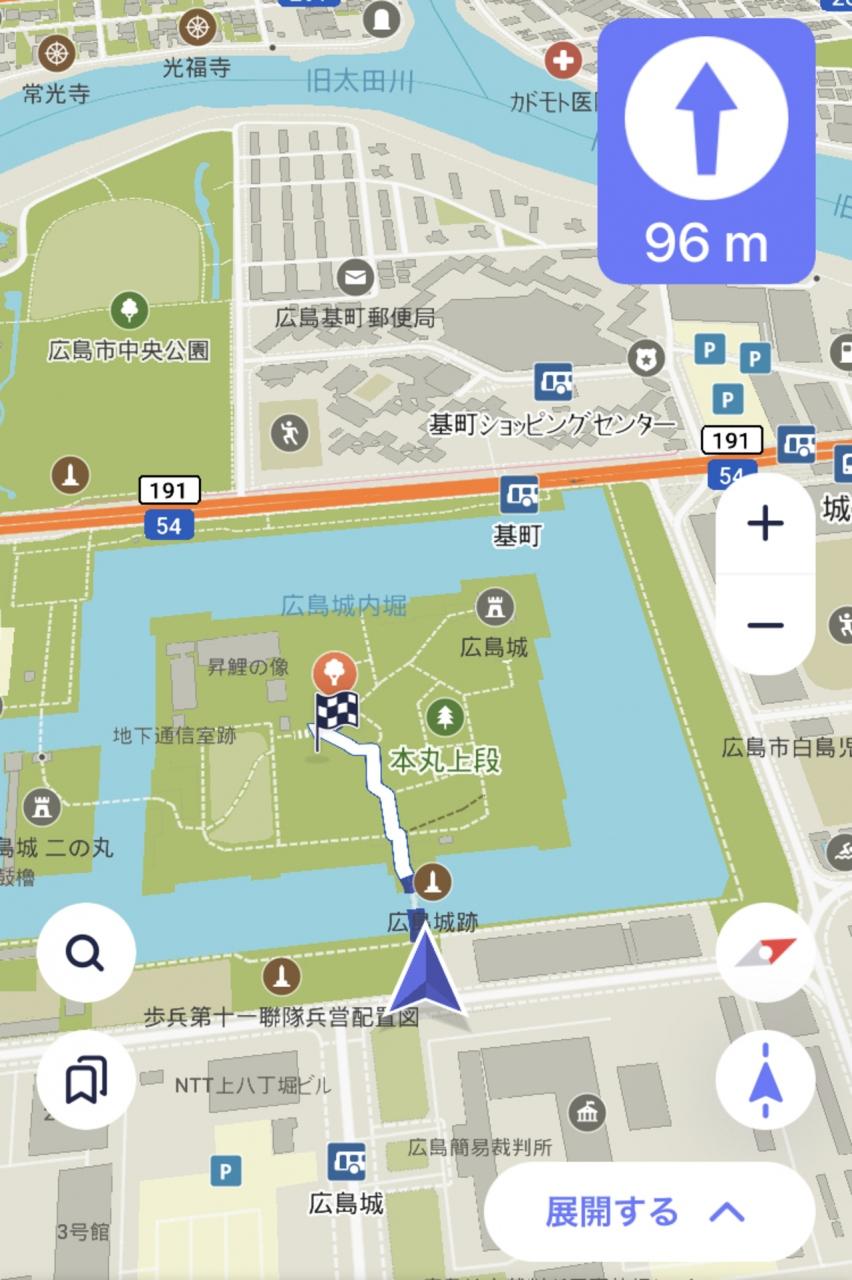This screenshot has height=1280, width=852.
Task: Select the 広島城 castle marker
Action: click(494, 606)
